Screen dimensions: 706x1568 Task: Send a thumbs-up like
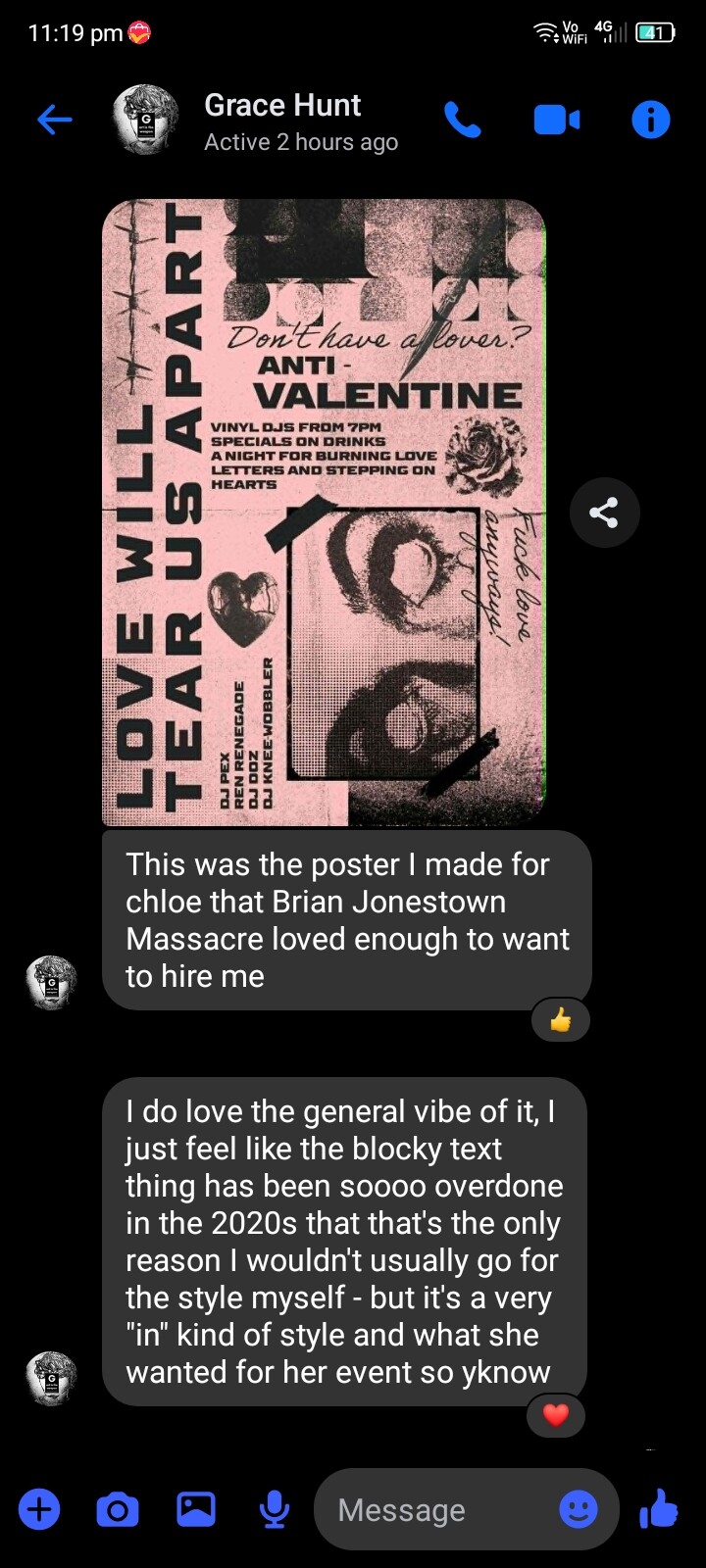pos(659,1509)
